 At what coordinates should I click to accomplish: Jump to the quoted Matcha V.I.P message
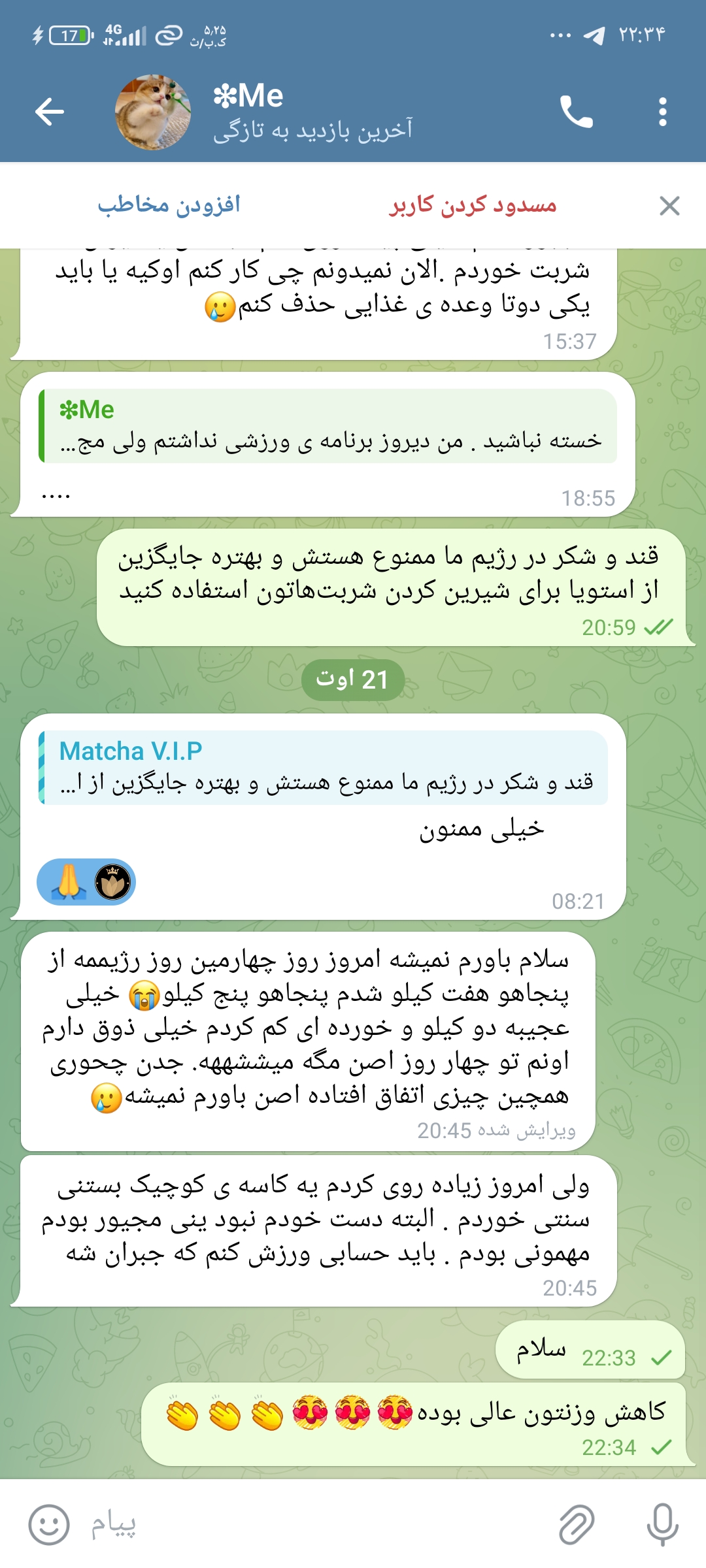[323, 767]
